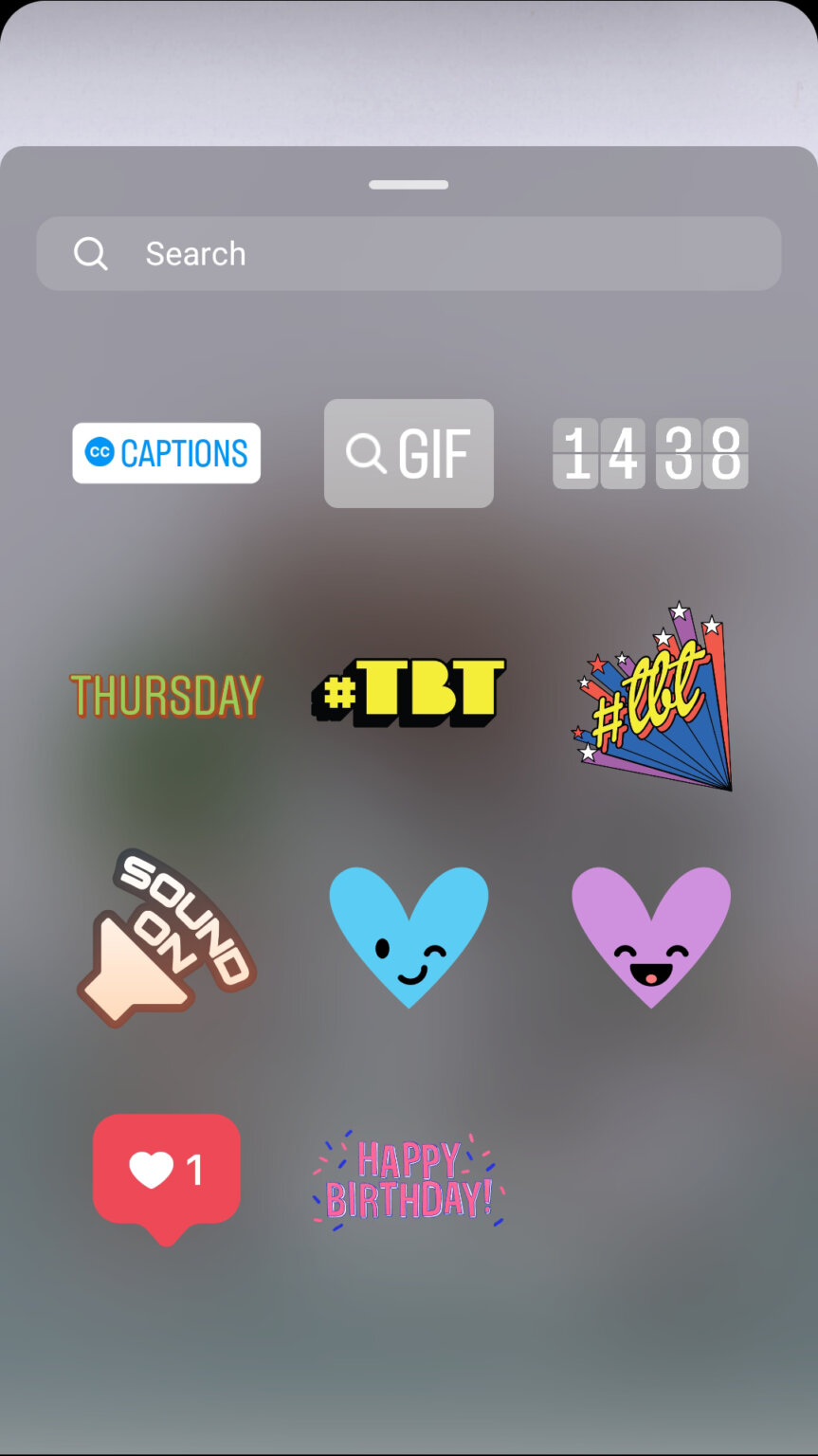Viewport: 818px width, 1456px height.
Task: Open the GIF search sticker
Action: (x=409, y=453)
